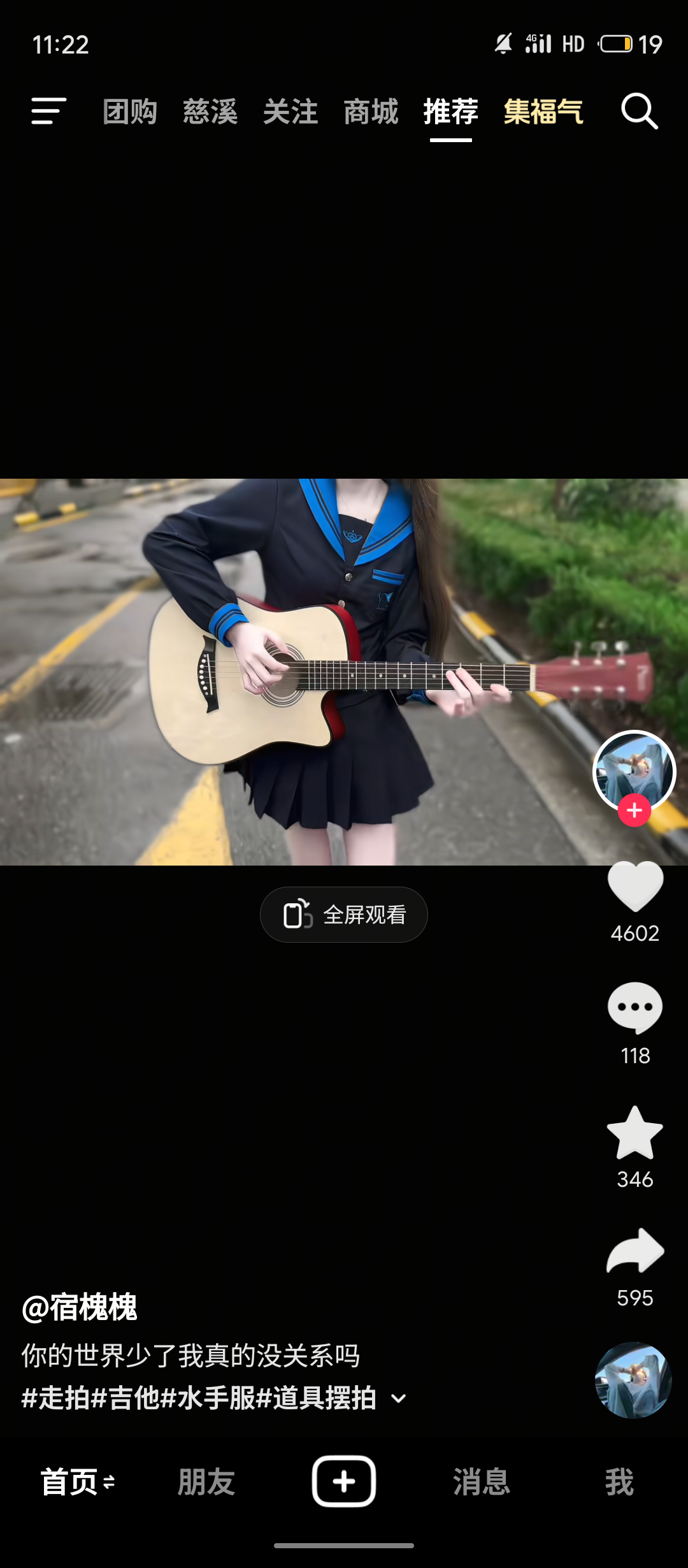Open the sidebar hamburger menu
Viewport: 688px width, 1568px height.
[48, 110]
